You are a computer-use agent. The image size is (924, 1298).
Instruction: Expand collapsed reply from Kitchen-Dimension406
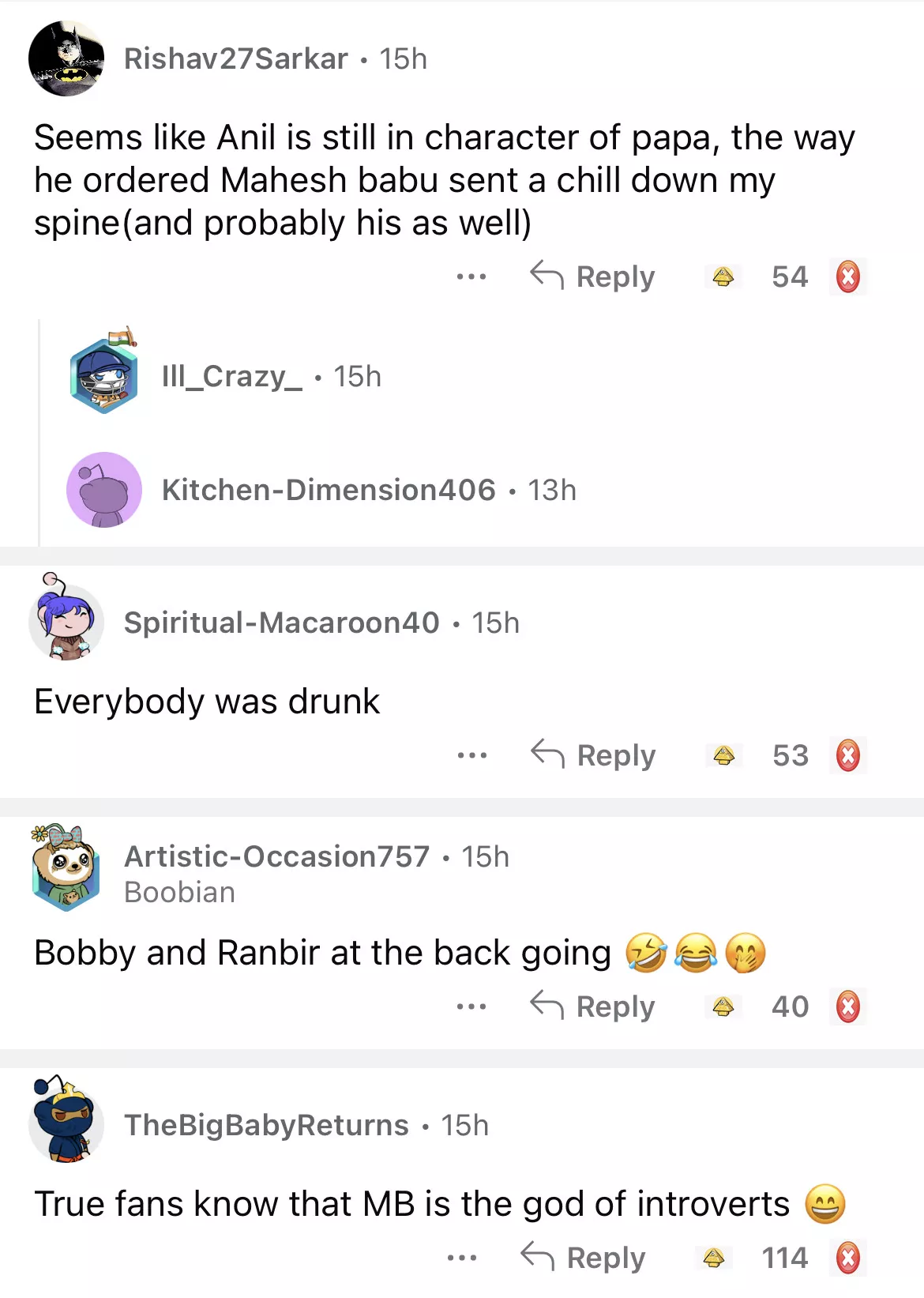pyautogui.click(x=328, y=490)
